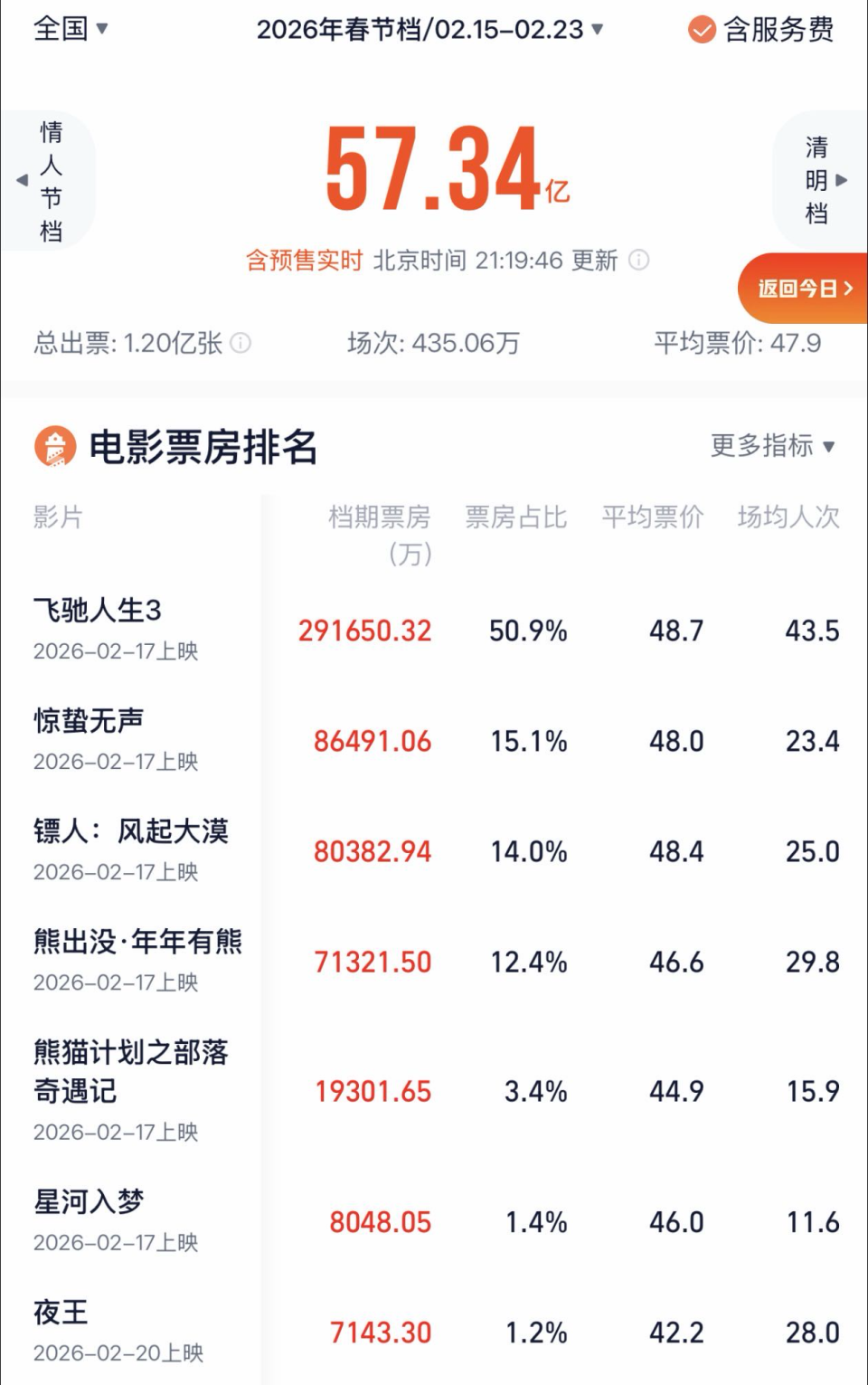
Task: Click the 票房占比 column header
Action: click(x=514, y=517)
